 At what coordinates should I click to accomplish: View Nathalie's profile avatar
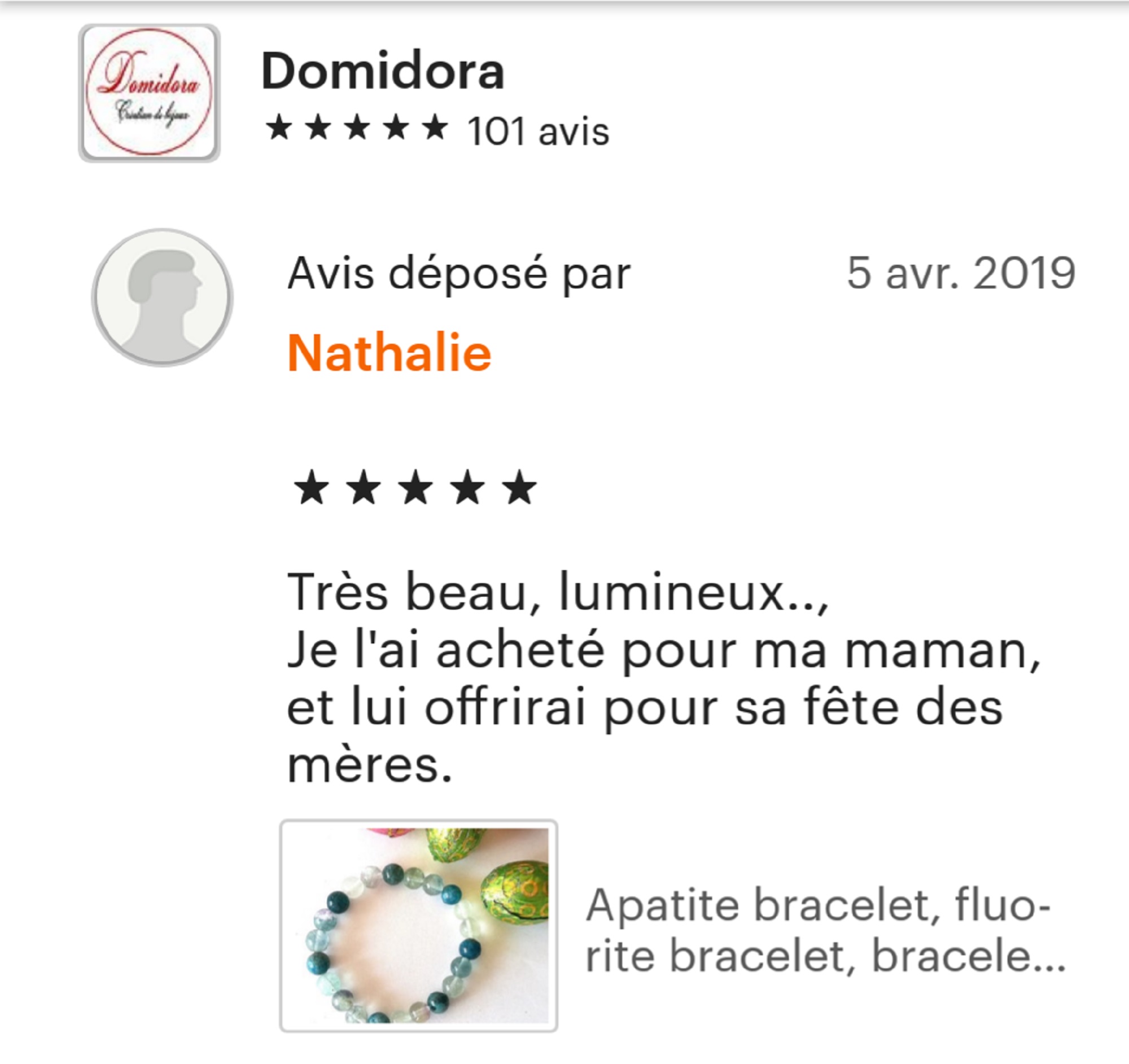(163, 297)
